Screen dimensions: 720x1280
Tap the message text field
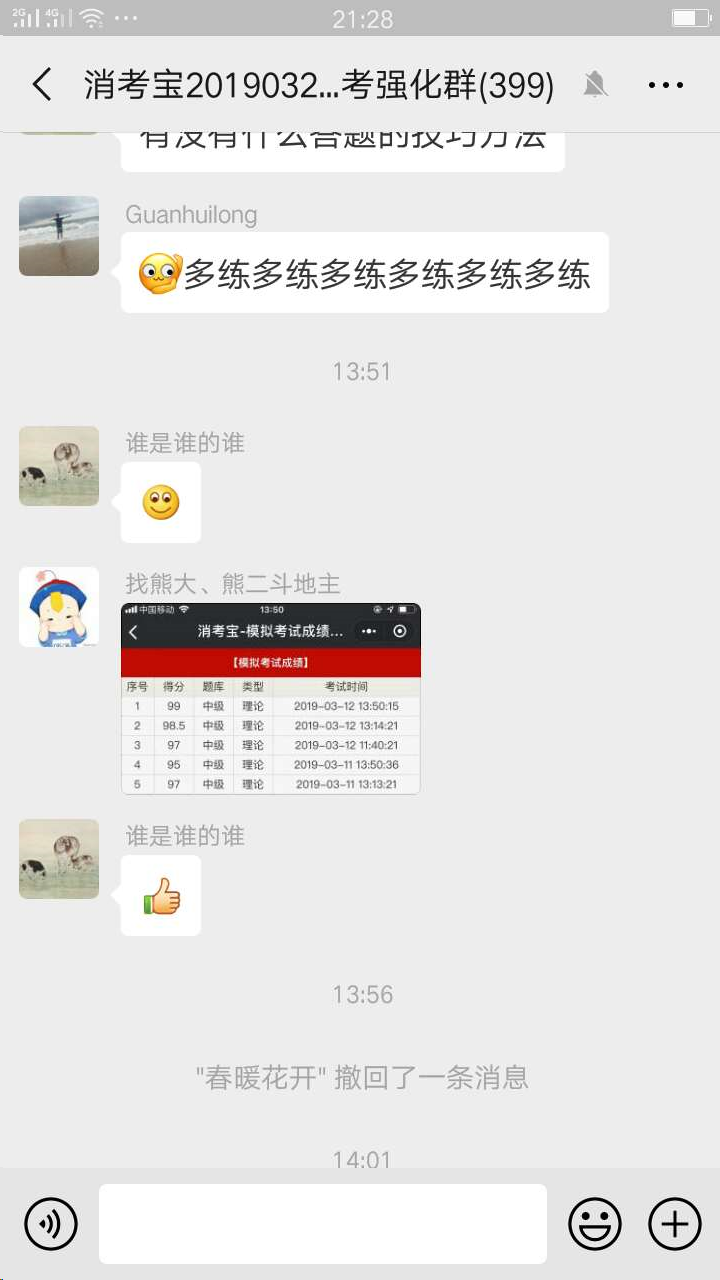click(322, 1224)
